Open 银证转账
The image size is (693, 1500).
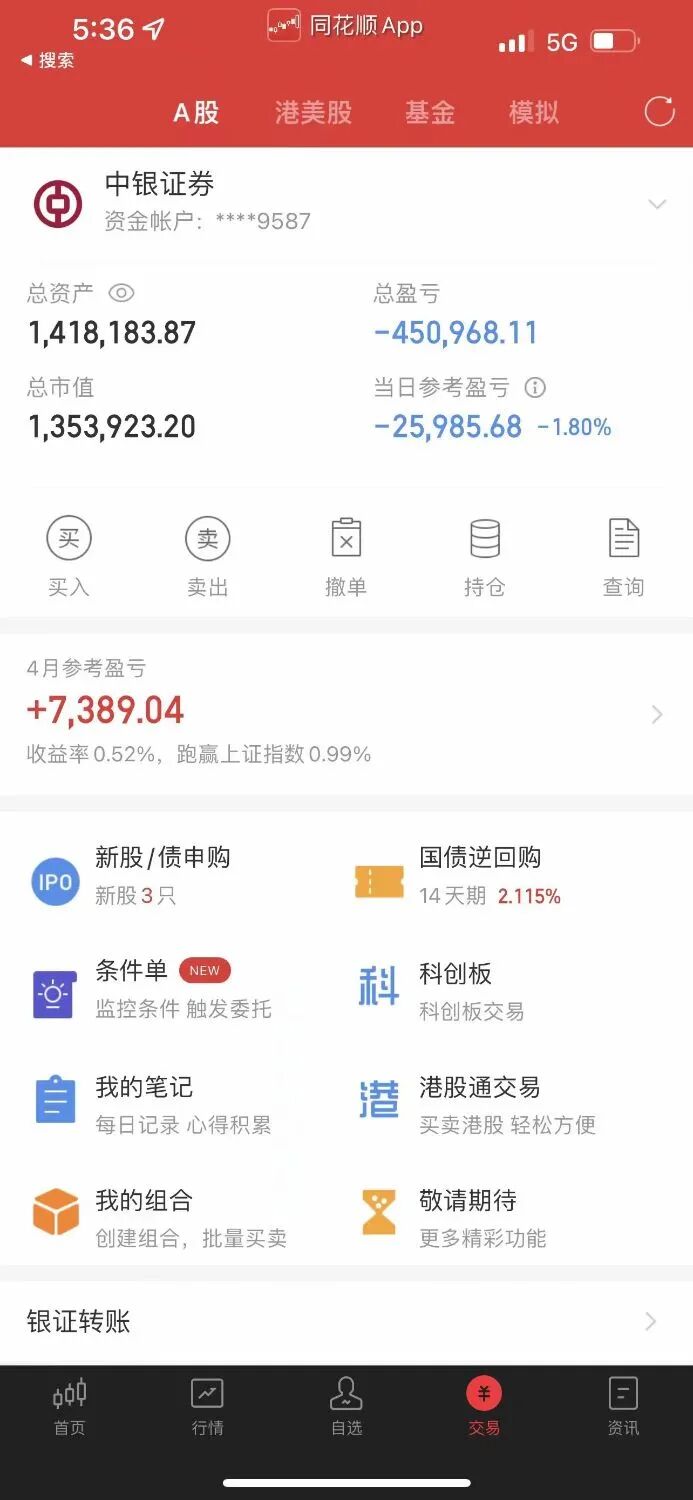pyautogui.click(x=346, y=1321)
